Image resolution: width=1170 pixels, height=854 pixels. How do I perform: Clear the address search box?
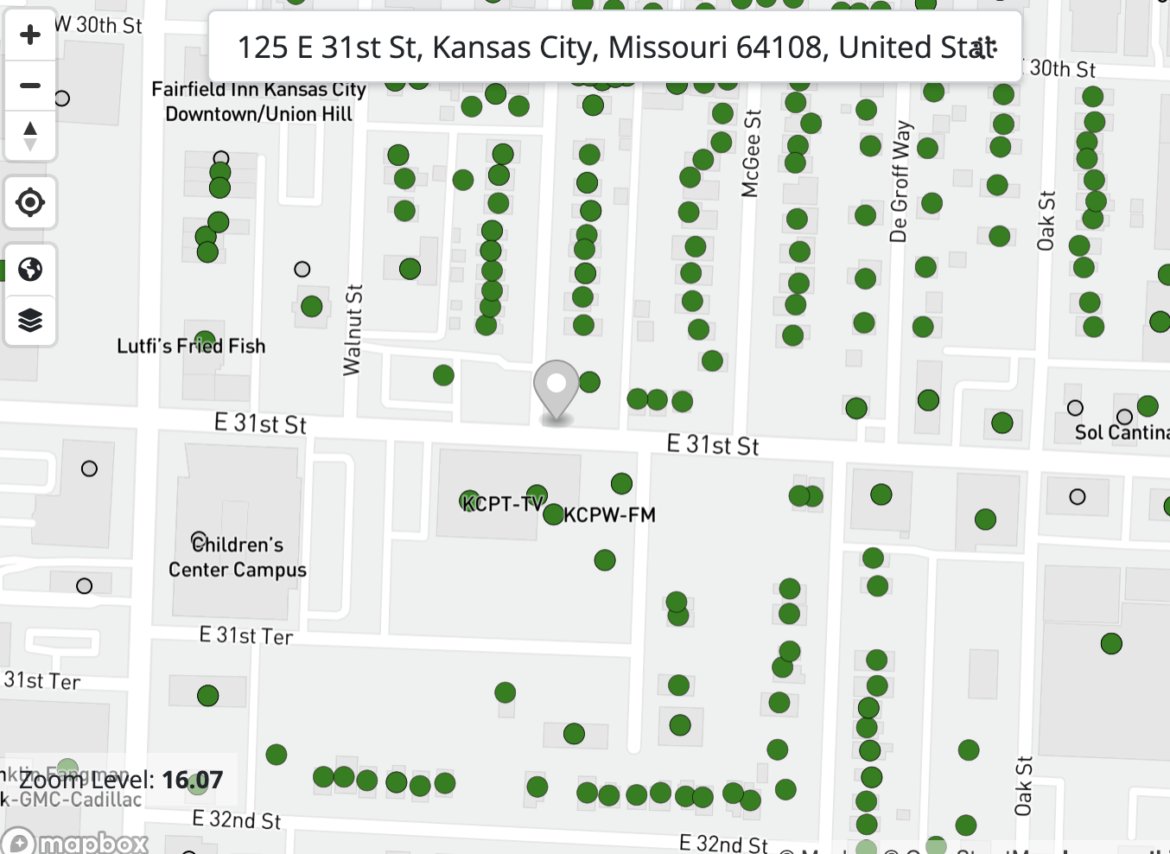click(986, 47)
